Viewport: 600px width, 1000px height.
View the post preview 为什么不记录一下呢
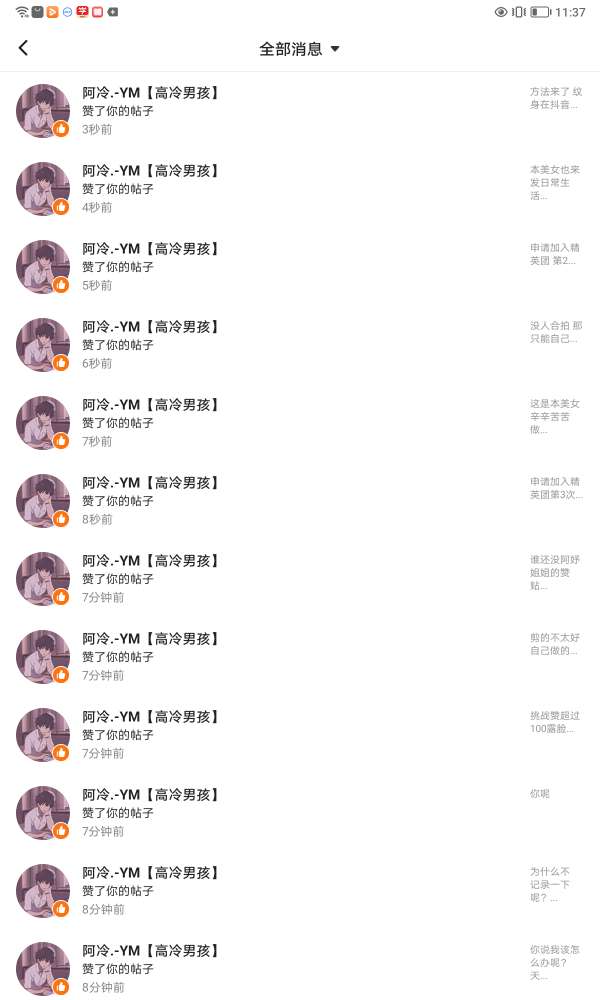[551, 885]
